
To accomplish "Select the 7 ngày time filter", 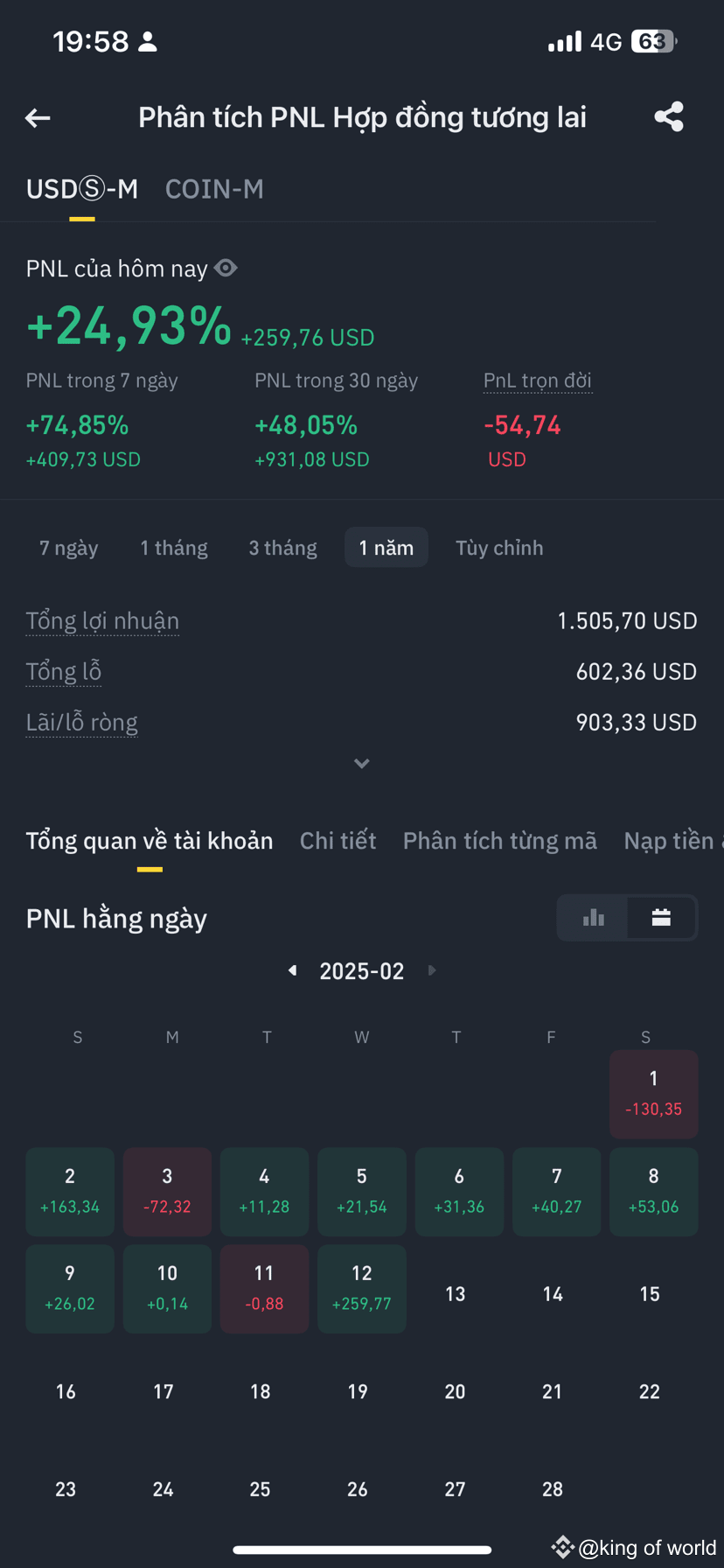I will point(68,547).
